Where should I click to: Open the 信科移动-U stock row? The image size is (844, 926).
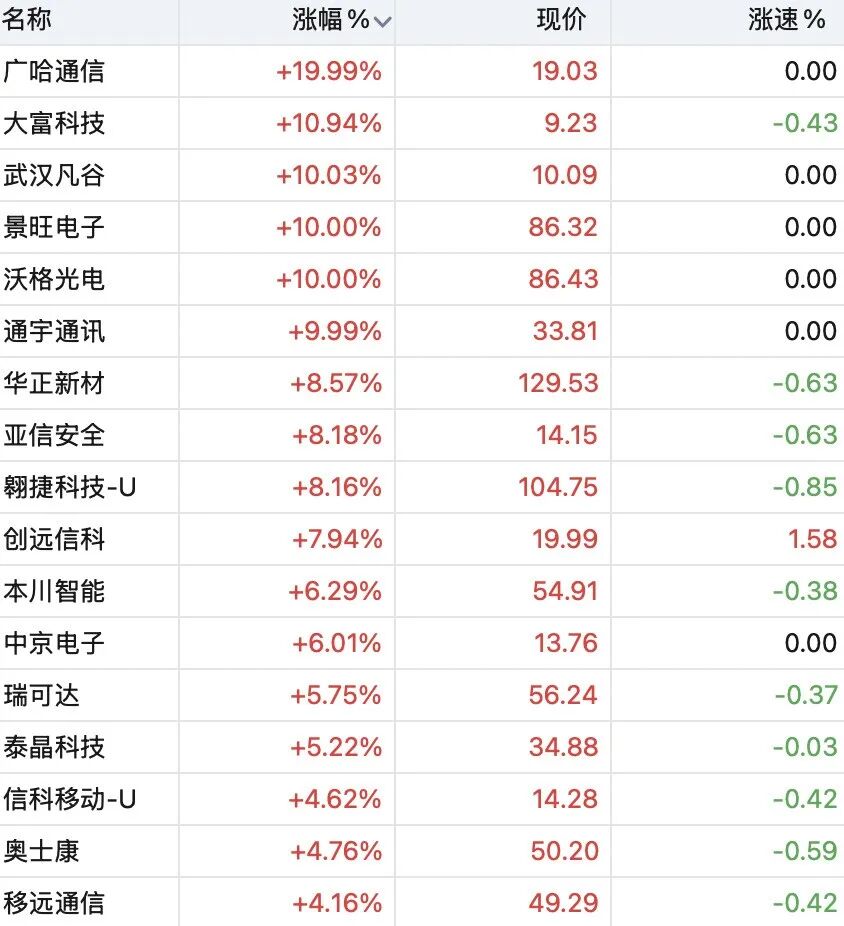(422, 799)
